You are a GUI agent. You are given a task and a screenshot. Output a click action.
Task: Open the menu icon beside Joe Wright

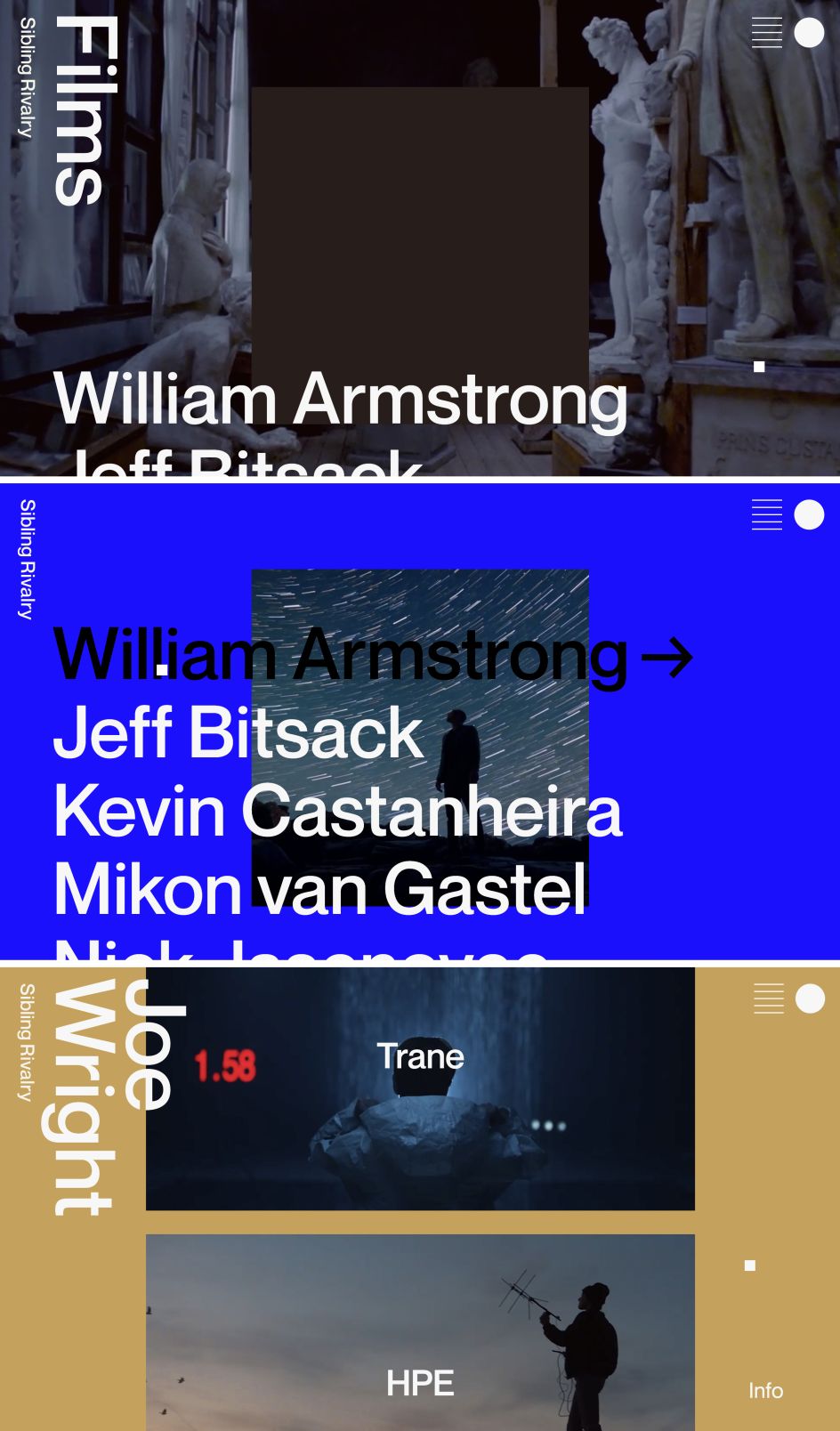769,998
